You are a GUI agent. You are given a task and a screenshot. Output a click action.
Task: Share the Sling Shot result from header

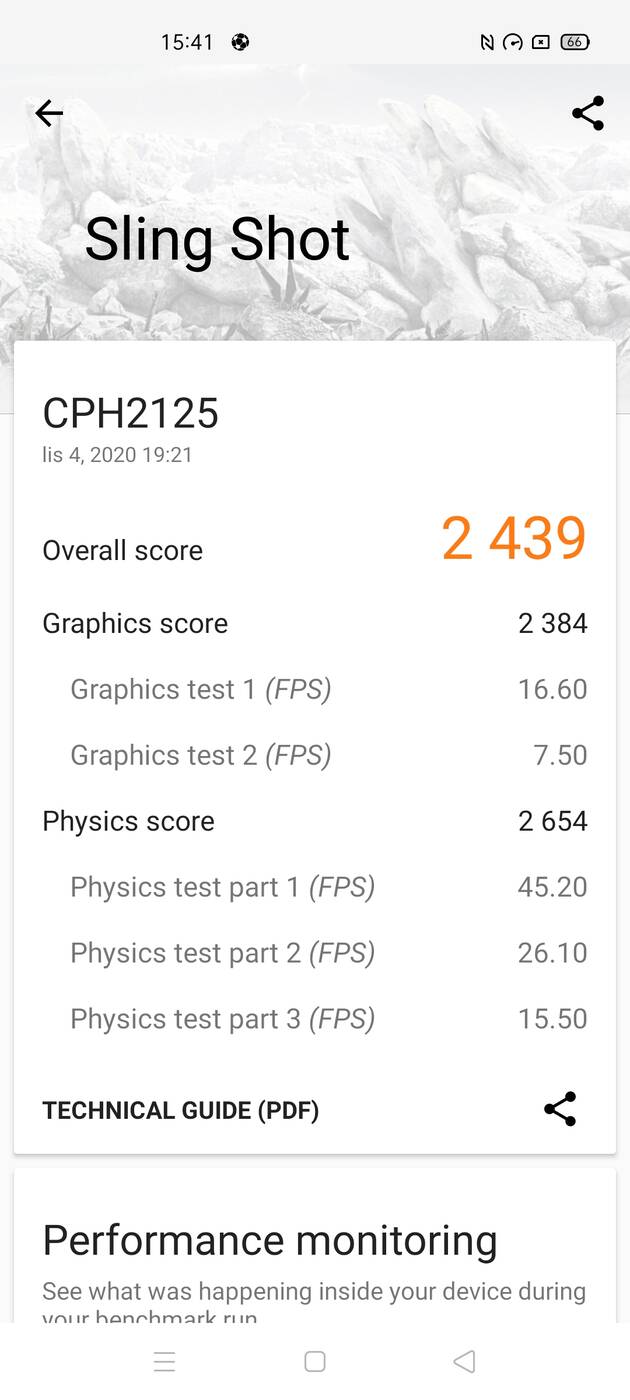point(588,114)
